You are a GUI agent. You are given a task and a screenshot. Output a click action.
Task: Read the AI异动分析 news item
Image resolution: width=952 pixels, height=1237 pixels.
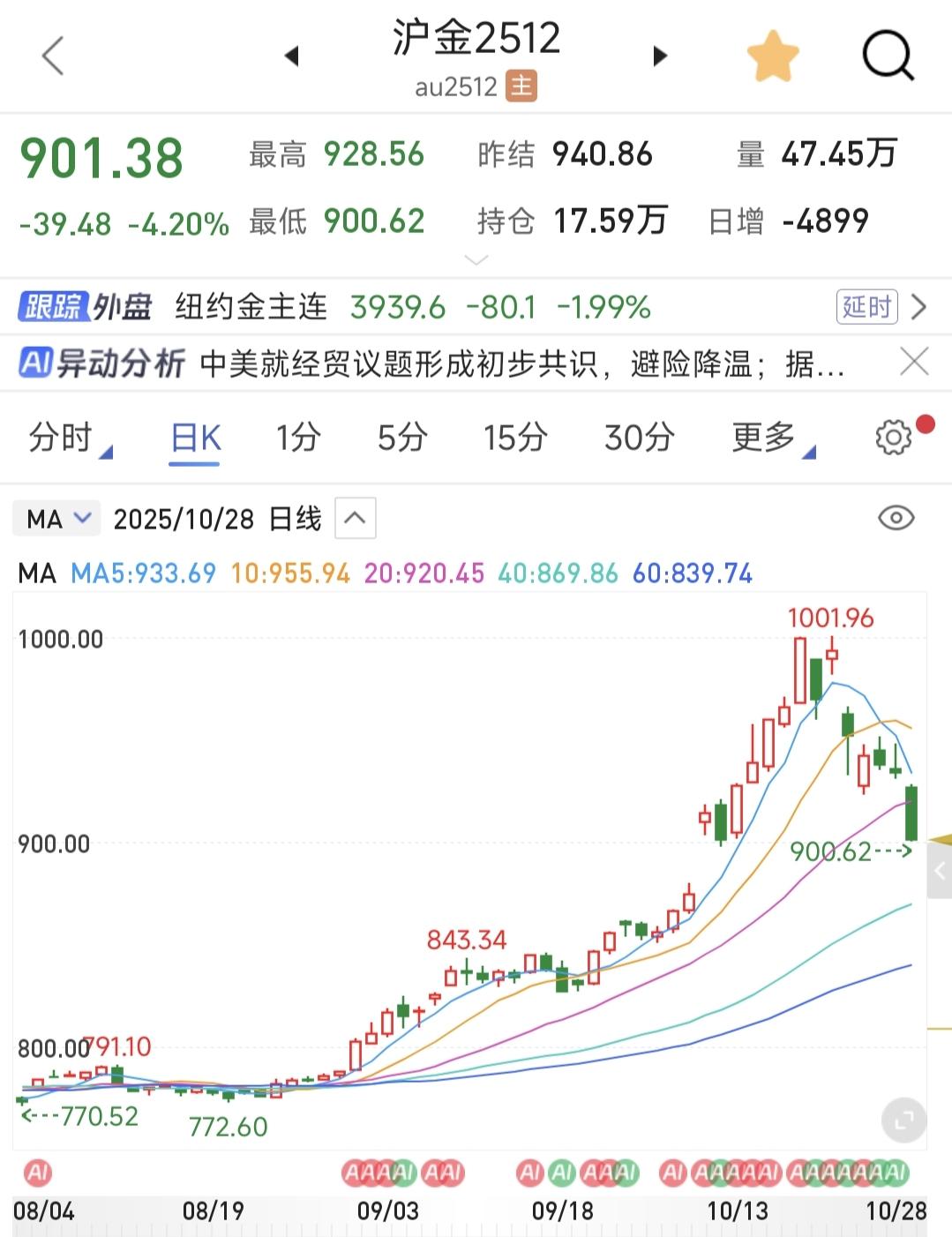coord(521,364)
